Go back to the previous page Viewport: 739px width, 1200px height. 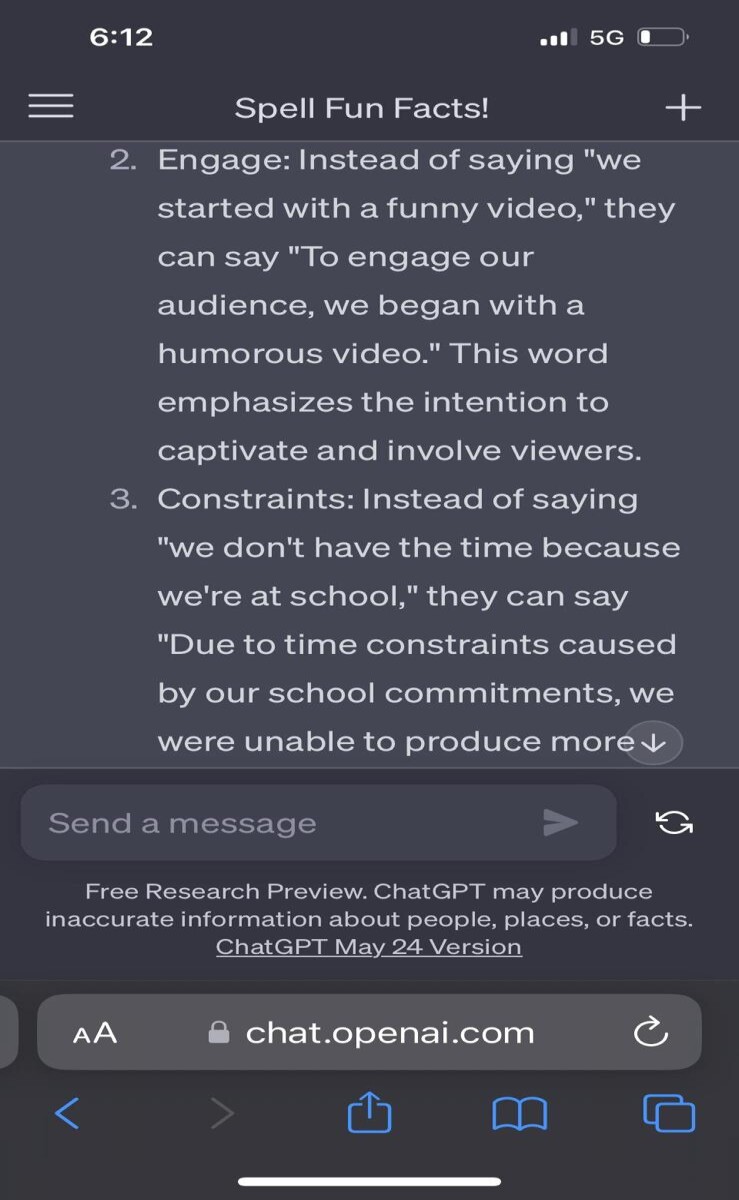pyautogui.click(x=66, y=1112)
